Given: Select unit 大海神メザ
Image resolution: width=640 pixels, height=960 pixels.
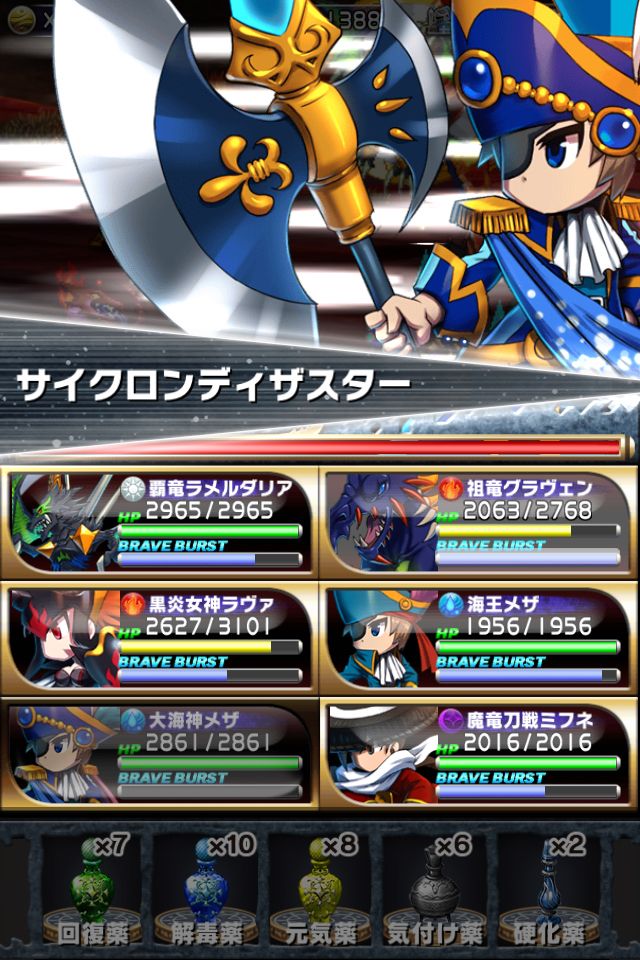Looking at the screenshot, I should pos(160,753).
